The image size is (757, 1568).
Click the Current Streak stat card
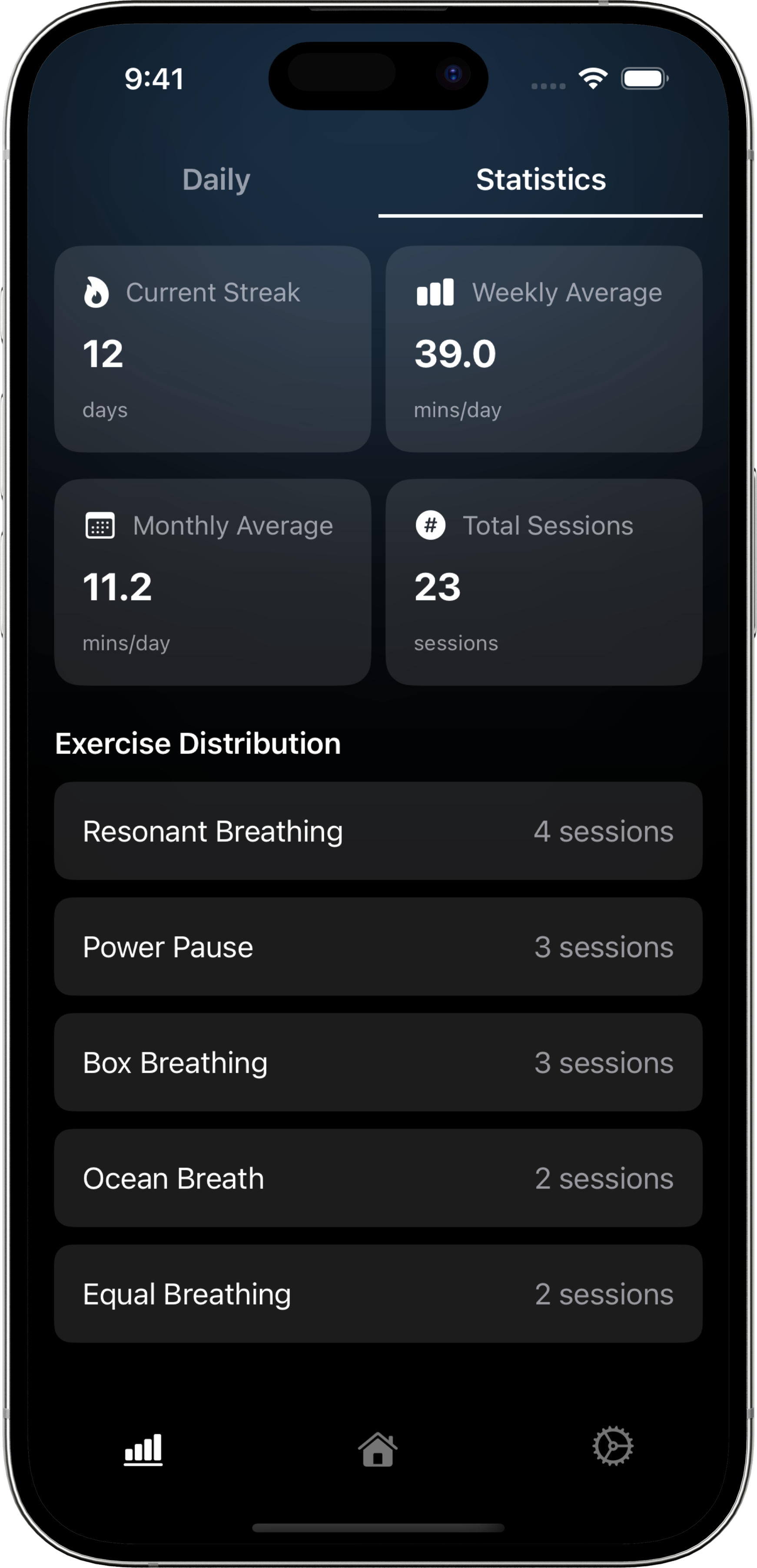(x=212, y=348)
